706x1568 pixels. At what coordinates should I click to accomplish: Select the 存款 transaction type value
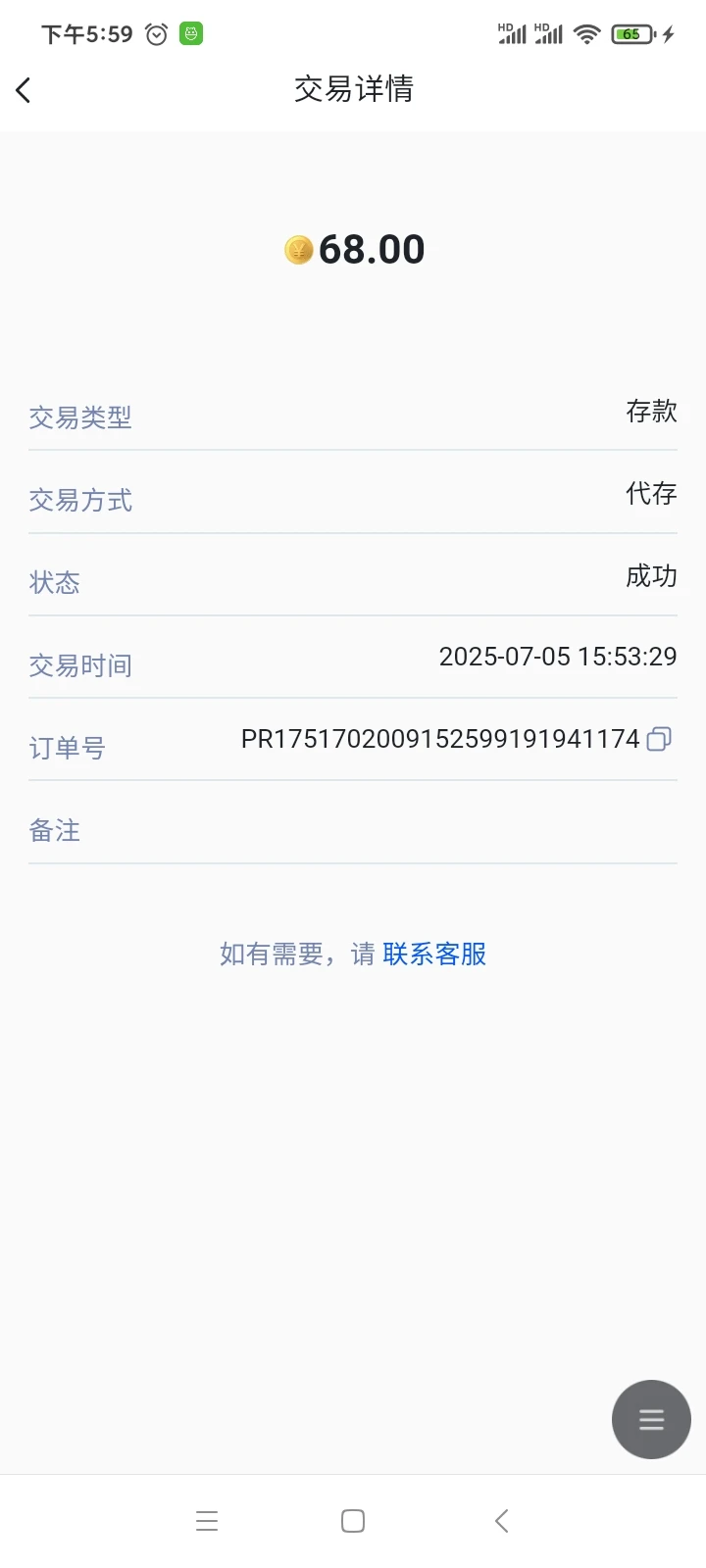(x=653, y=413)
